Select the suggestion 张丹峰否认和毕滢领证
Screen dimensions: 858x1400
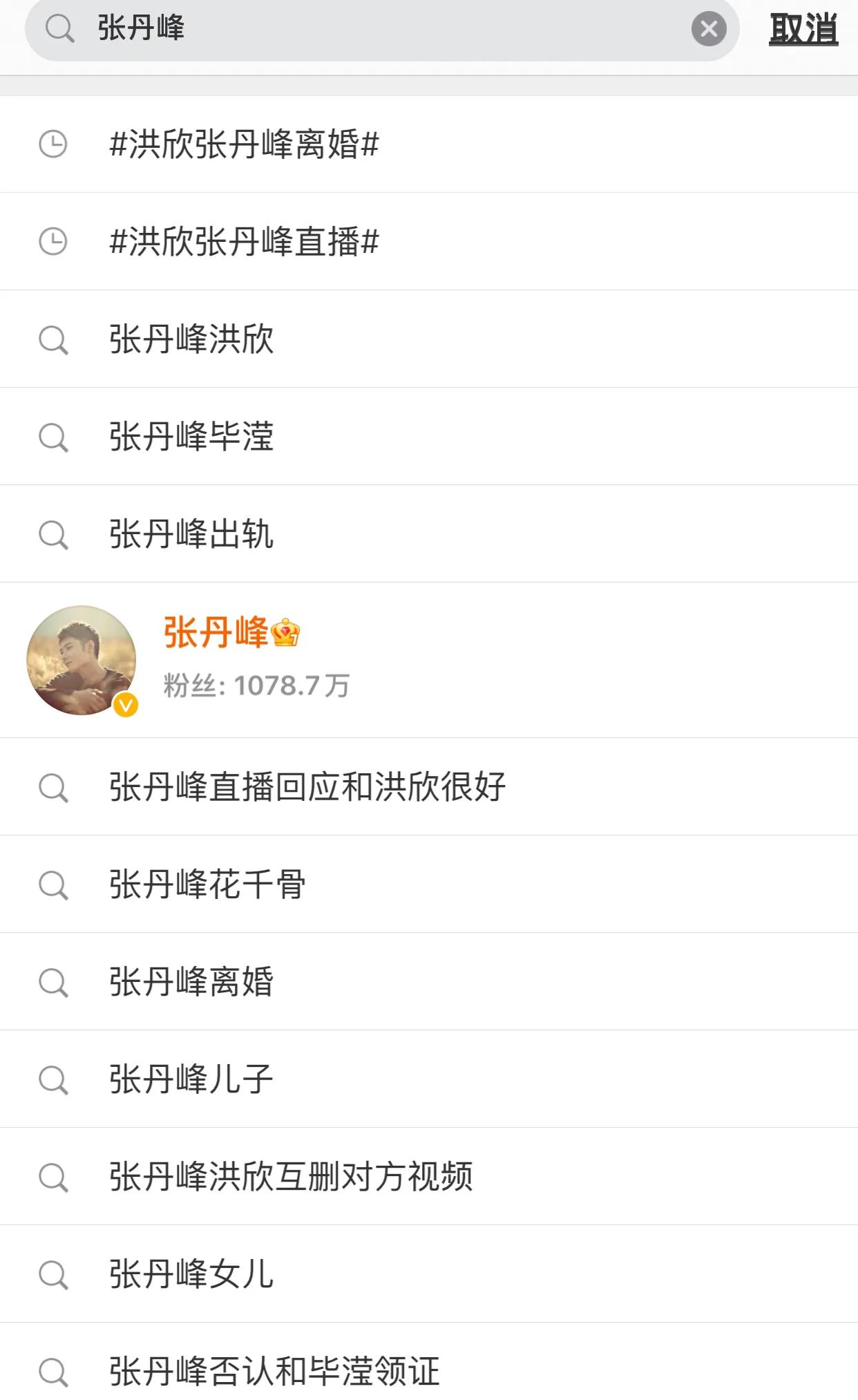click(276, 1371)
